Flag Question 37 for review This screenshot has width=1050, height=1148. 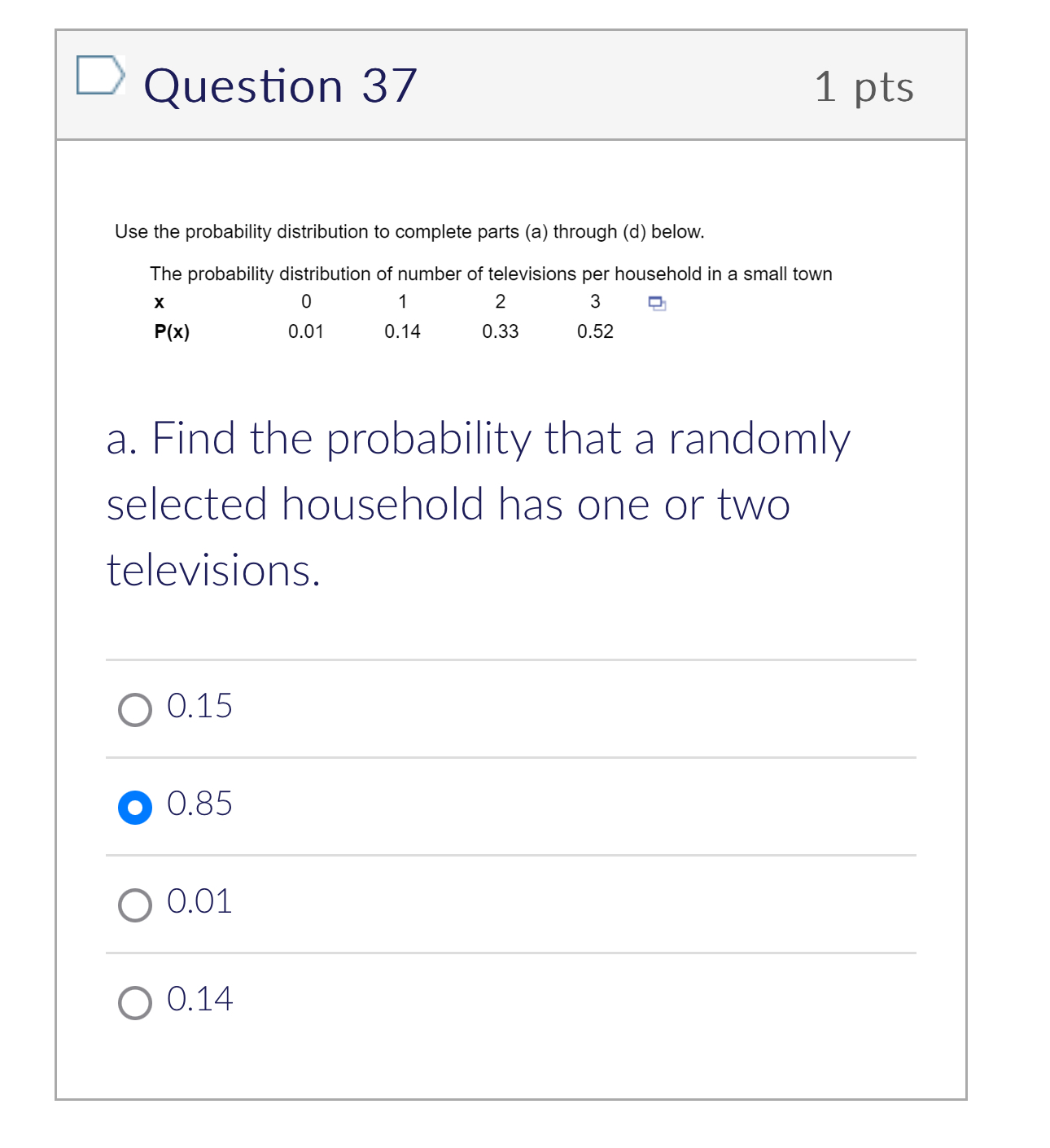point(101,76)
